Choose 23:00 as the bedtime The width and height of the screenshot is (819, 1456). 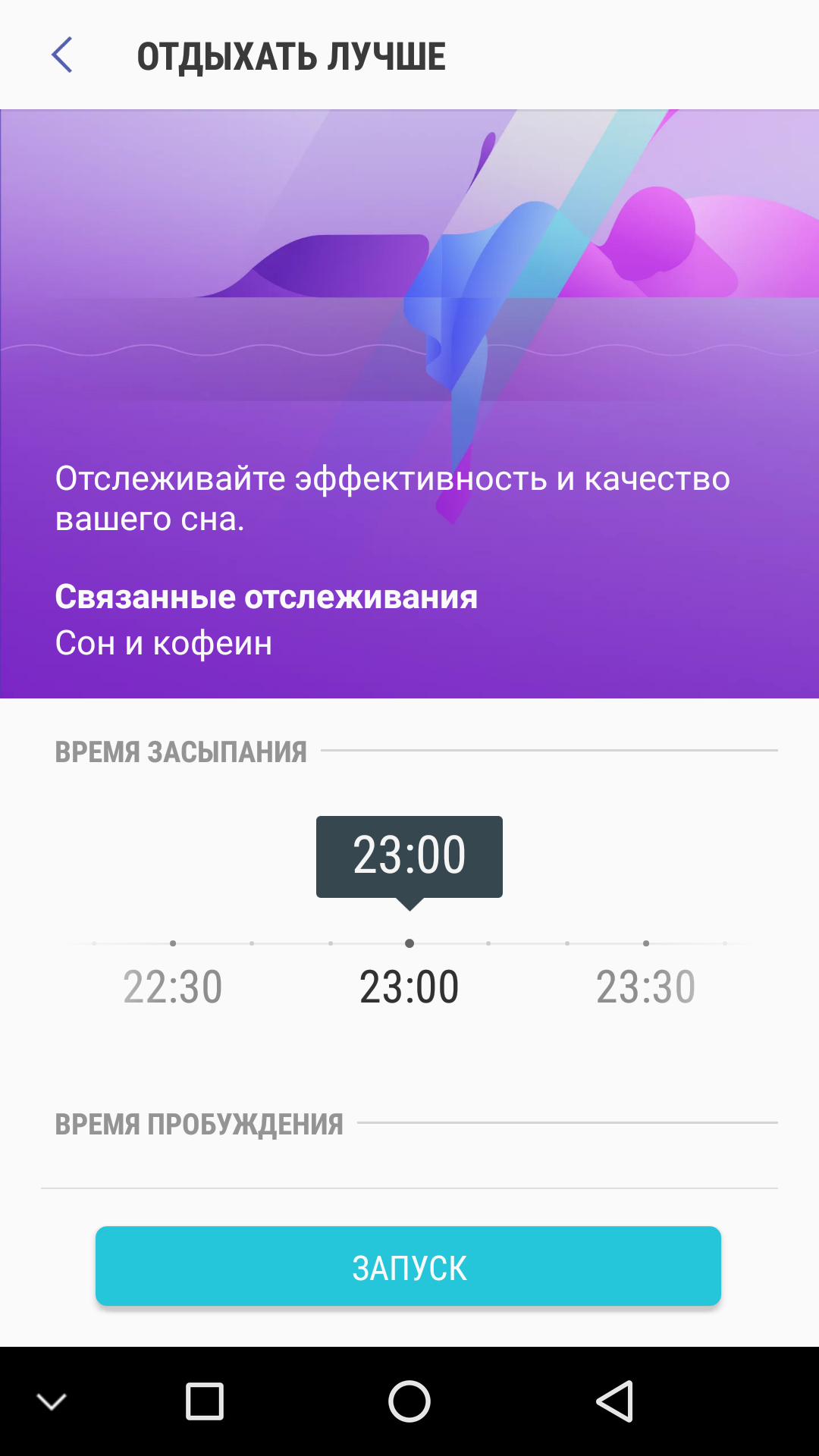409,987
